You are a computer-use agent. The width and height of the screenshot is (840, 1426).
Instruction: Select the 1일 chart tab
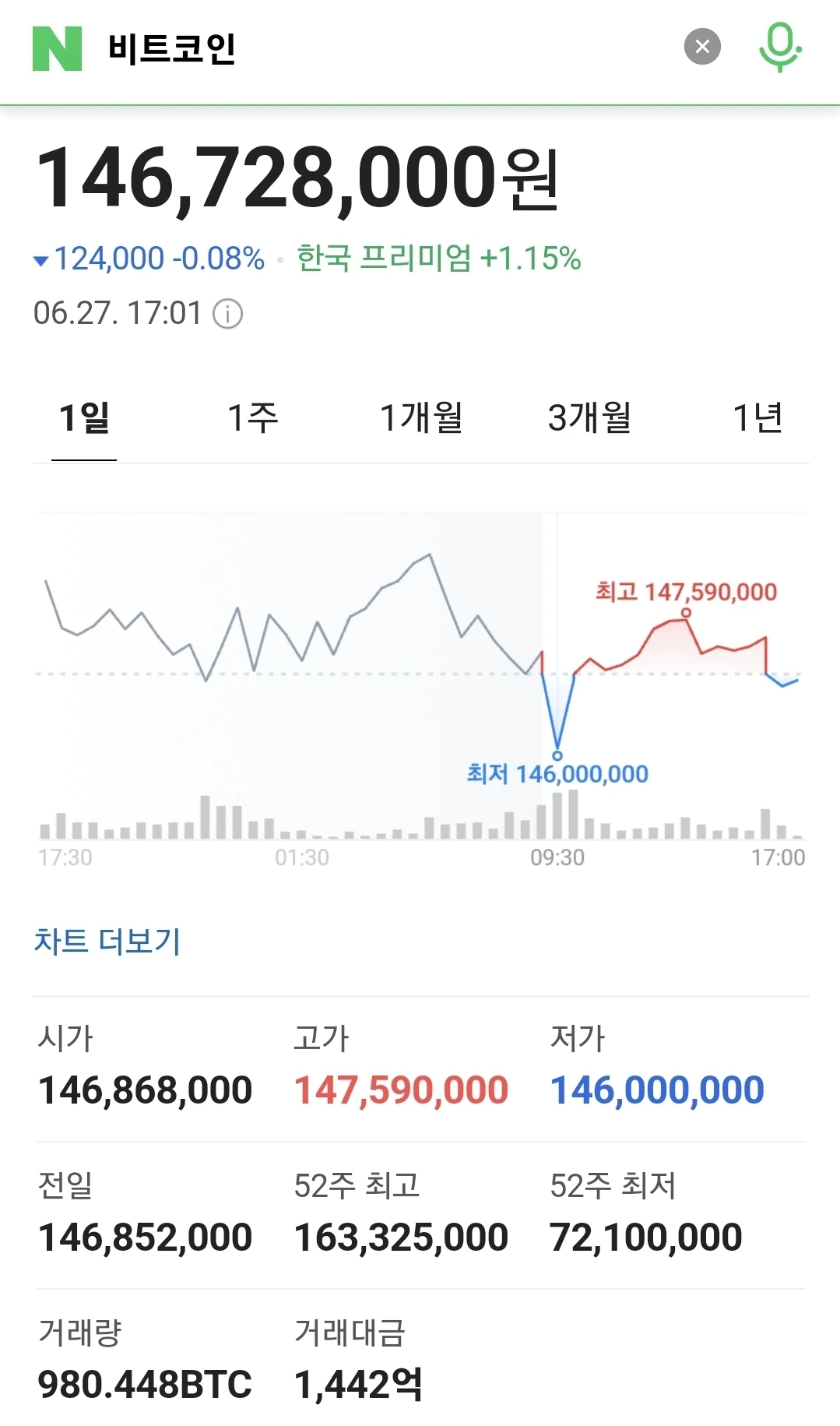tap(84, 418)
